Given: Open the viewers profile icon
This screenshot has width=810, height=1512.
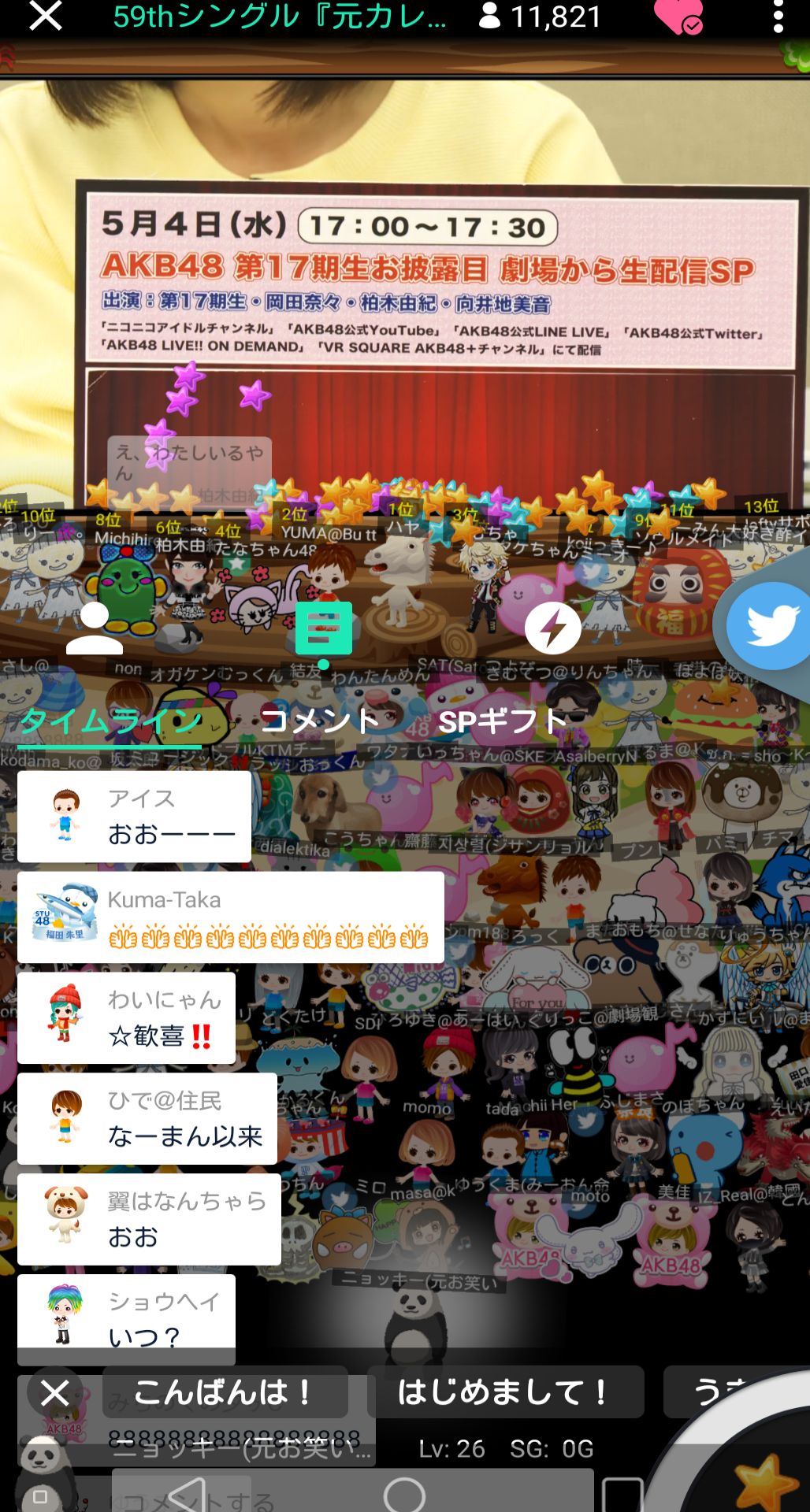Looking at the screenshot, I should (94, 628).
